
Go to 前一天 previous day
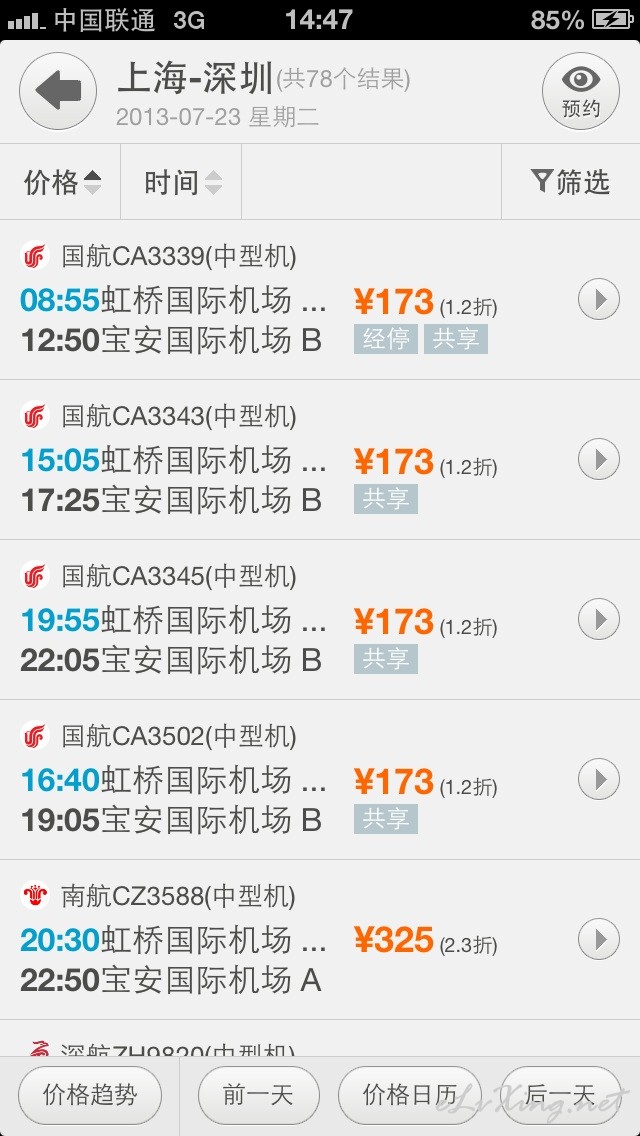coord(259,1095)
